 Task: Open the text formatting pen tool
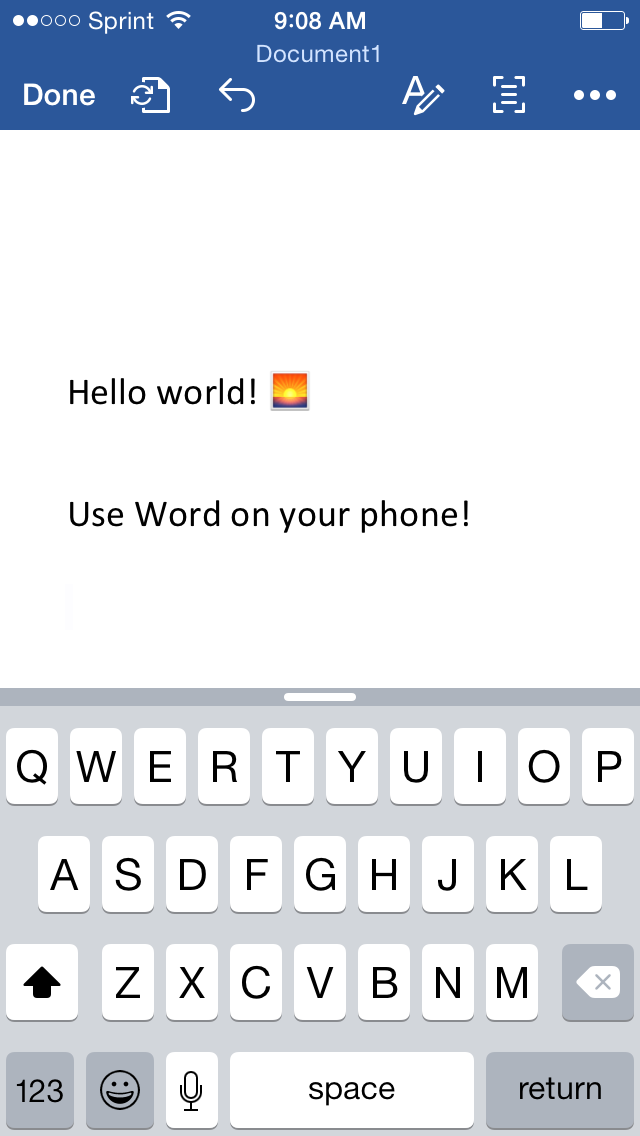pos(422,95)
